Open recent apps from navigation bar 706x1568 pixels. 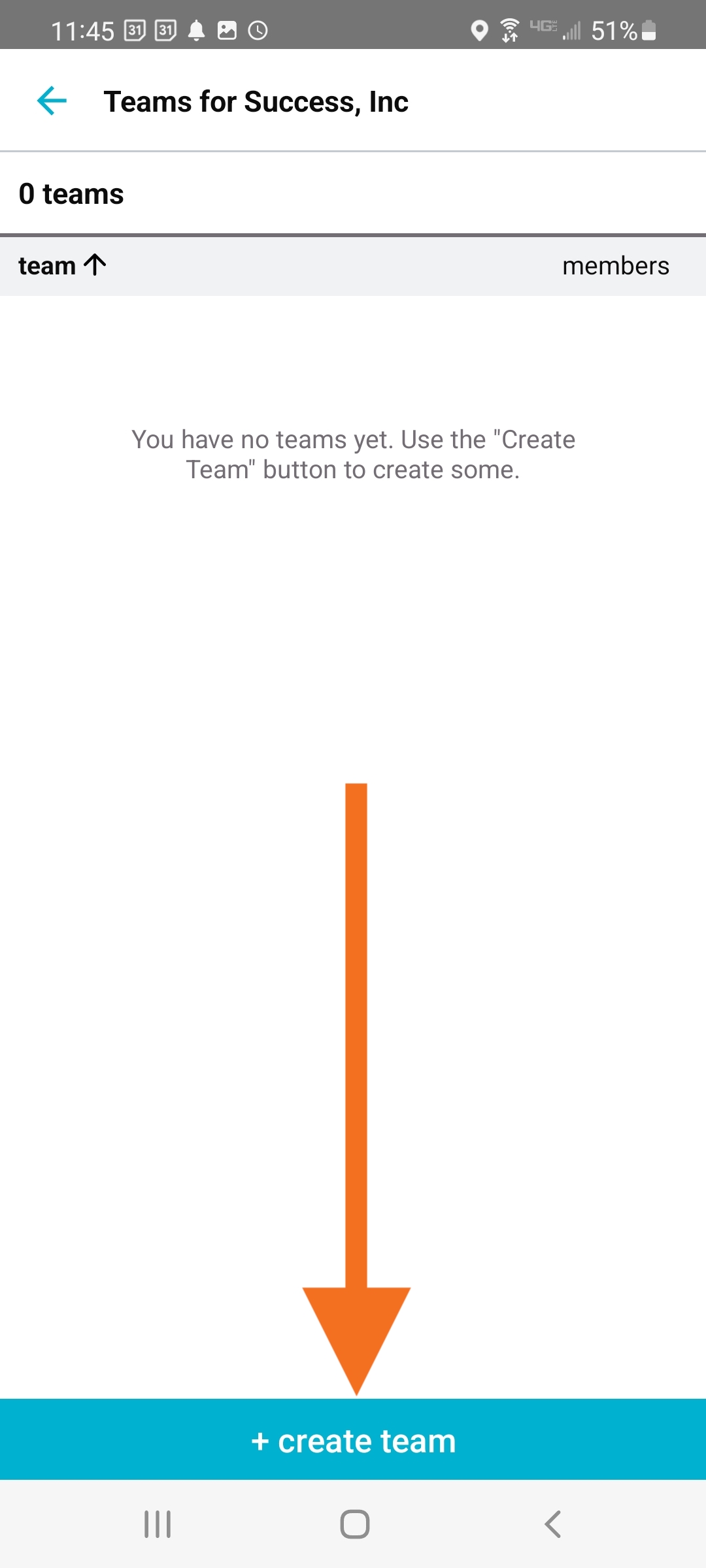(x=158, y=1524)
